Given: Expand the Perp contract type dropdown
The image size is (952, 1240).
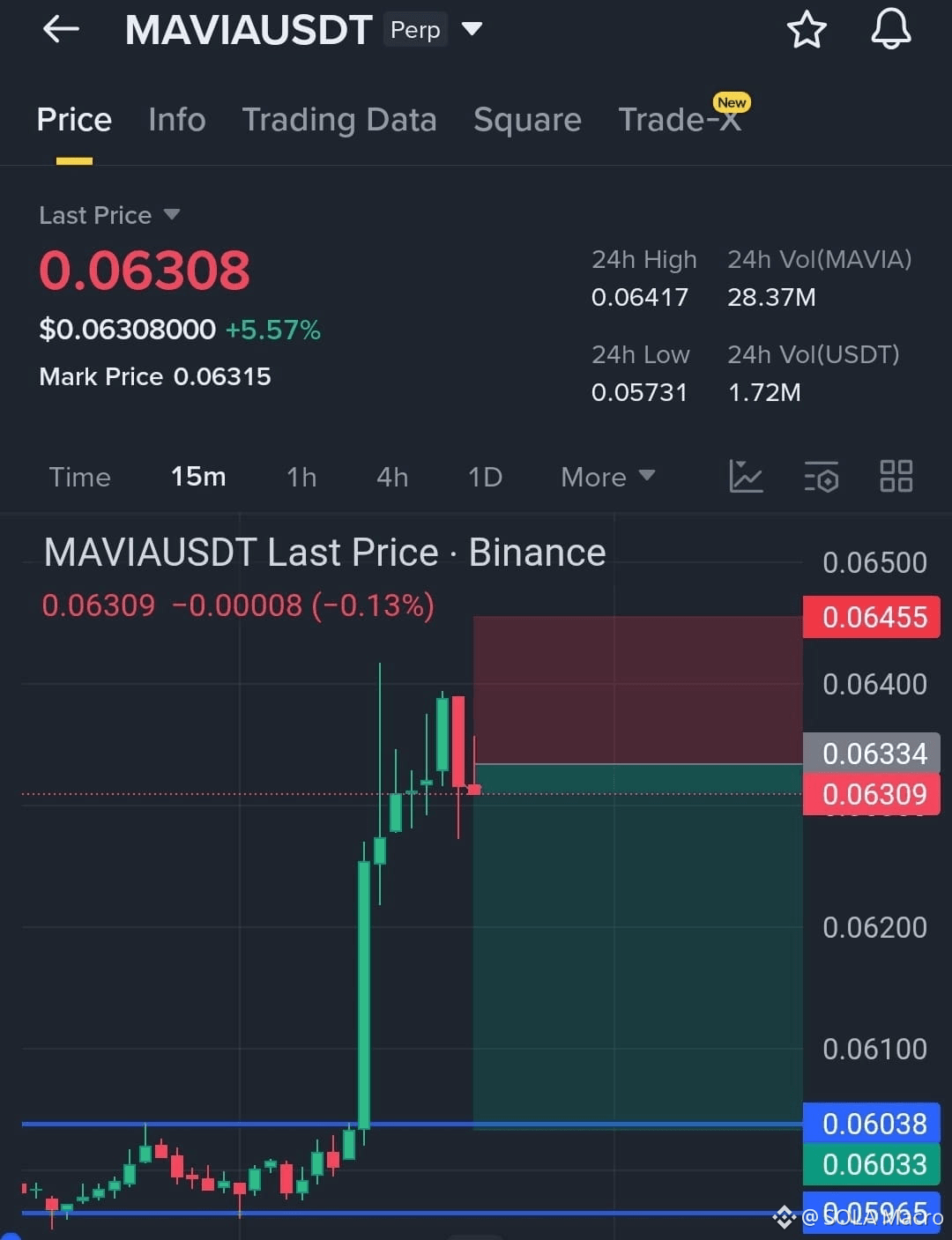Looking at the screenshot, I should tap(472, 29).
